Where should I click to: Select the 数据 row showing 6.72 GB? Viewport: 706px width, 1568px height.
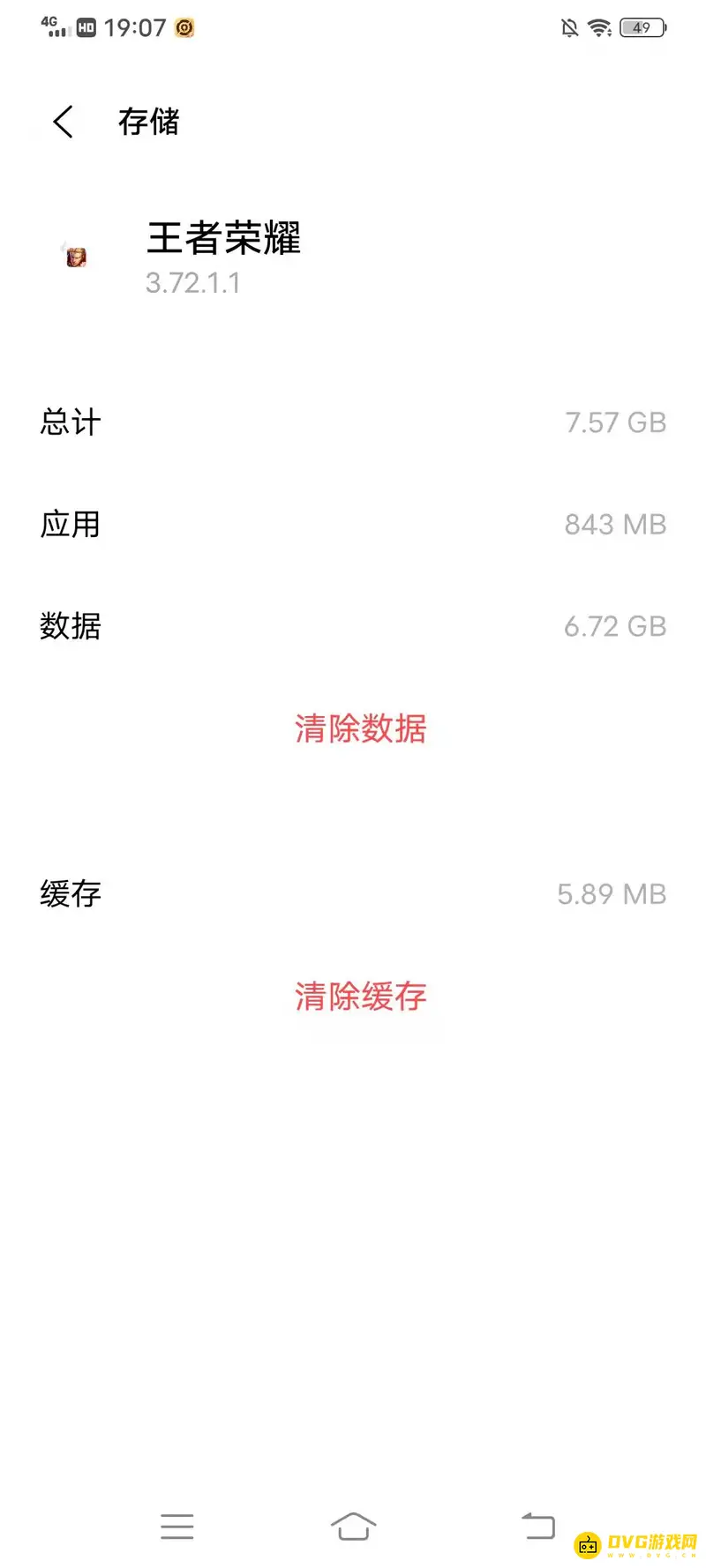pyautogui.click(x=353, y=626)
